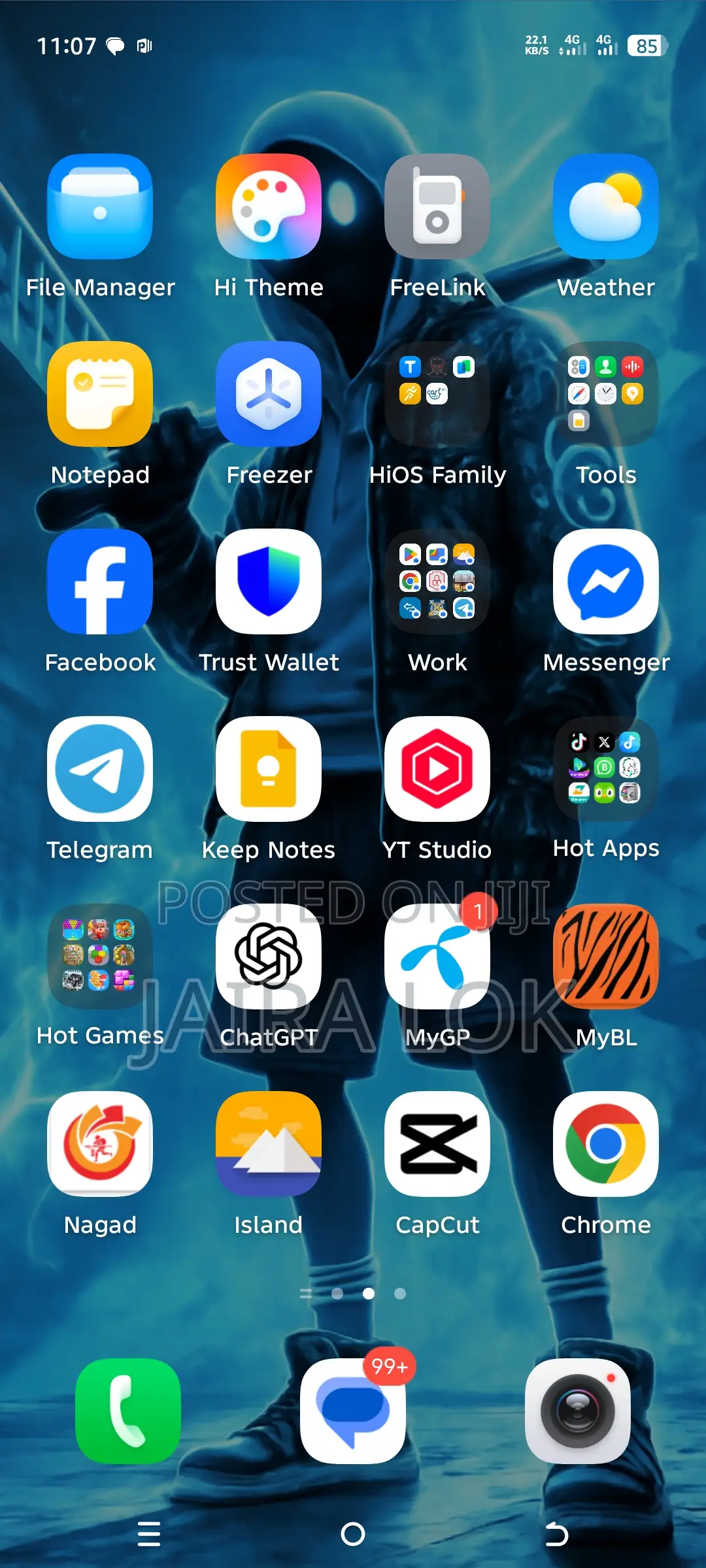
Task: Open Hi Theme
Action: click(x=268, y=206)
